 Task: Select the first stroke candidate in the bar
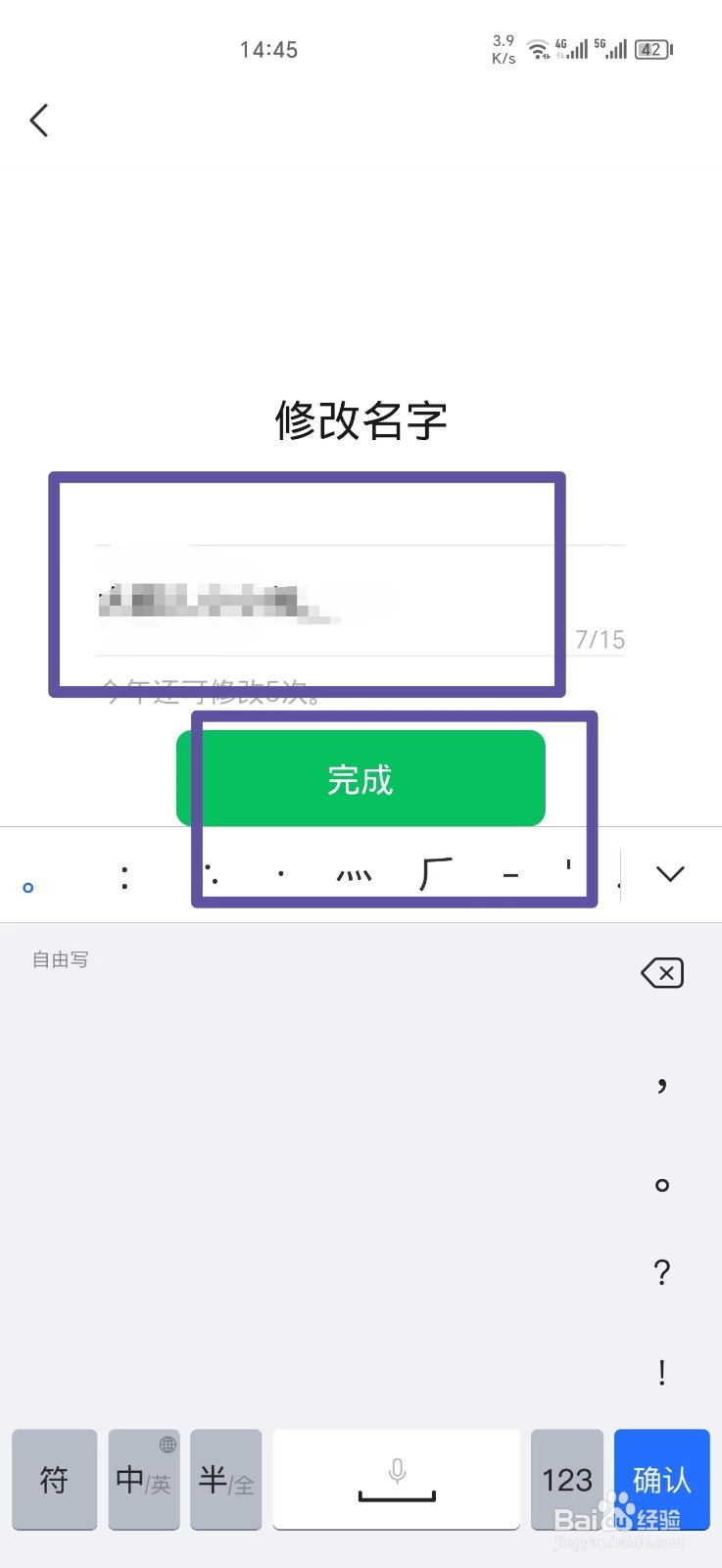[x=28, y=887]
